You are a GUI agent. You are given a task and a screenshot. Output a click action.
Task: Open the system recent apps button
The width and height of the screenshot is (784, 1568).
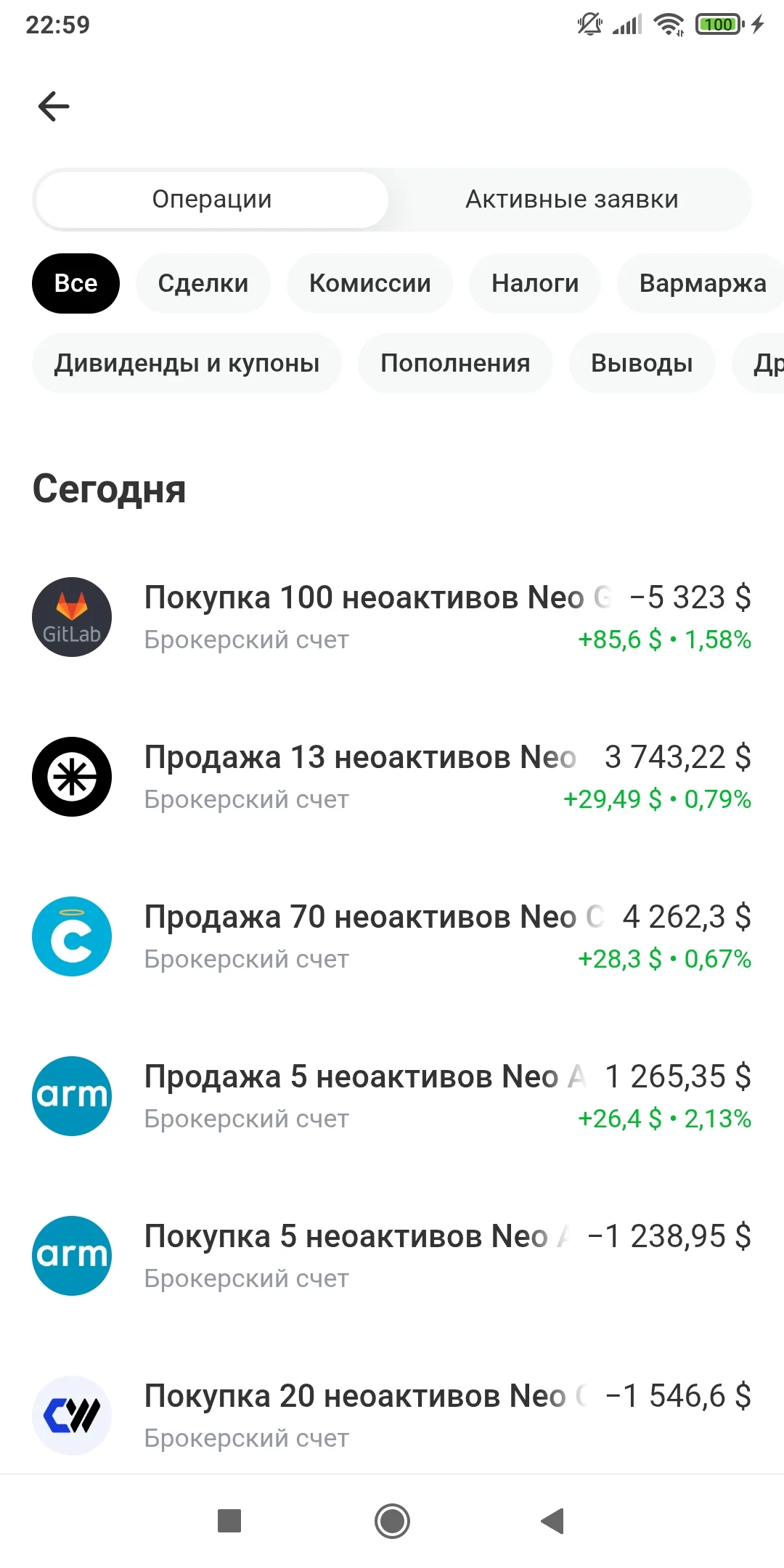[x=229, y=1521]
